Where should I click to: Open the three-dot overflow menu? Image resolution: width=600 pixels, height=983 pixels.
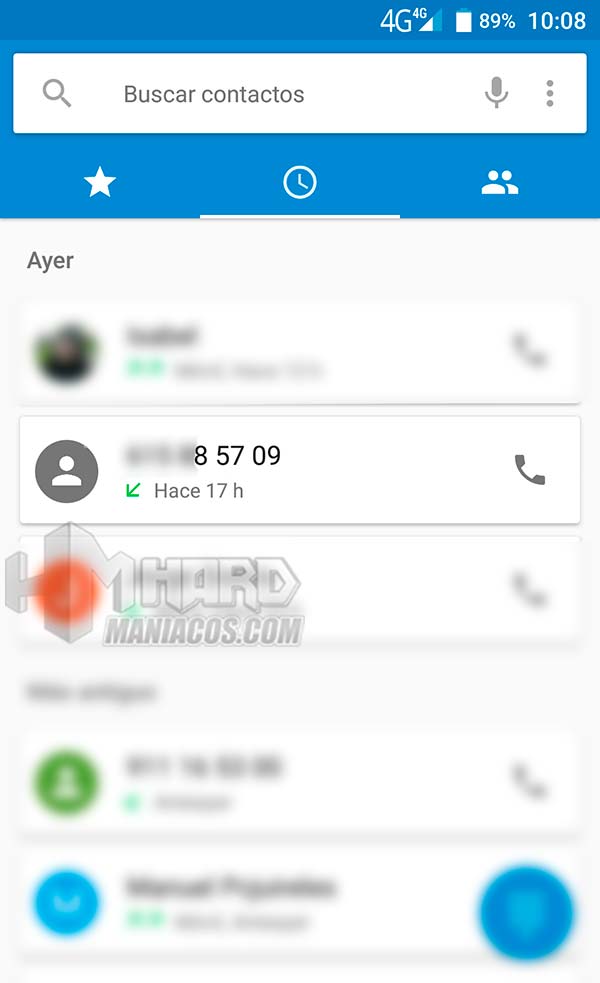550,93
